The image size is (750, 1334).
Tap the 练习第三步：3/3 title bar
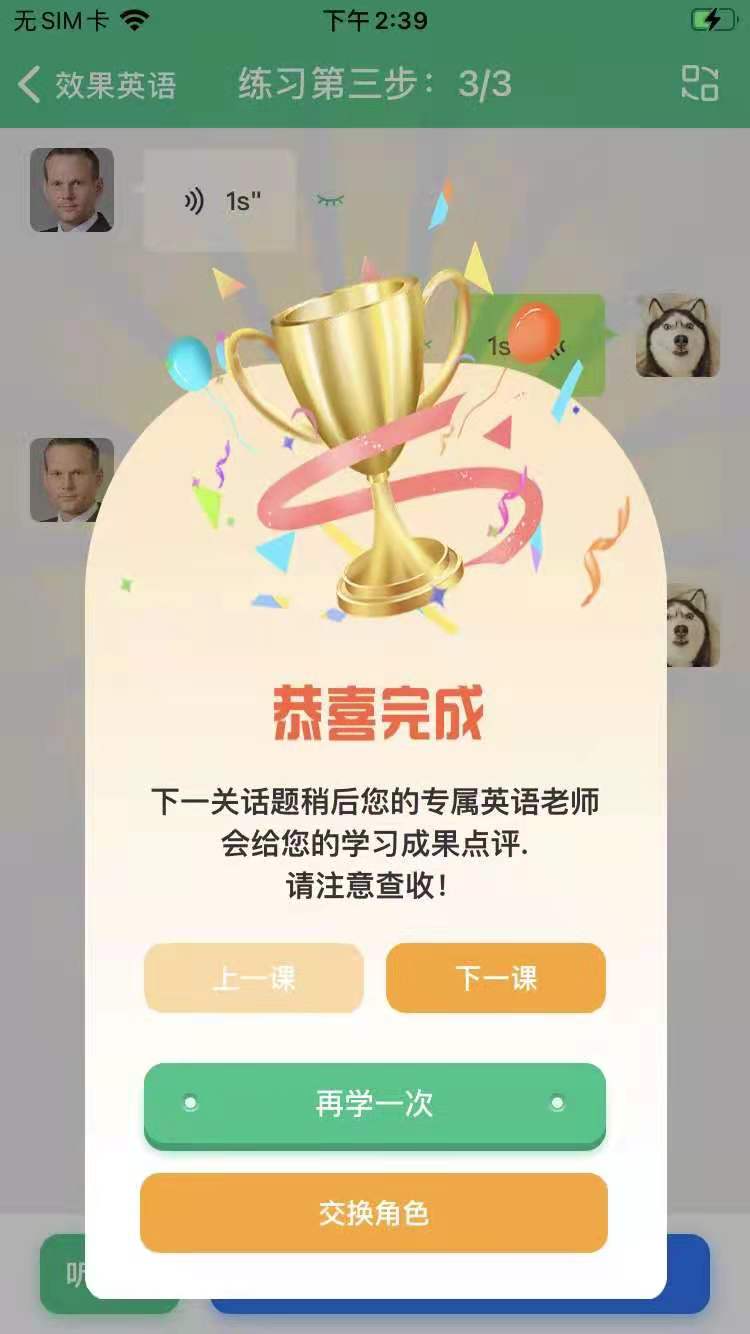[375, 86]
